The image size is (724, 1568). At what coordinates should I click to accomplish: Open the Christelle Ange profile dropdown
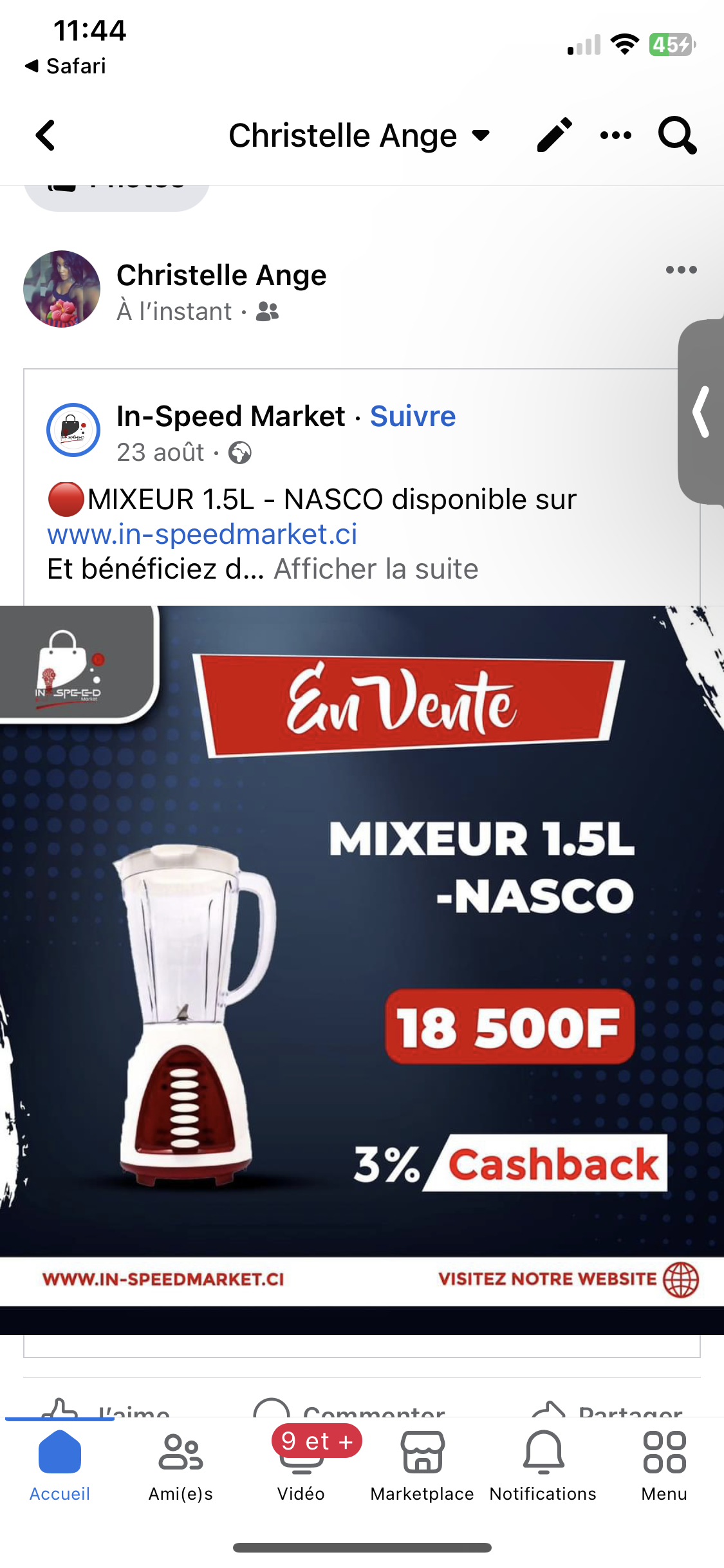359,136
